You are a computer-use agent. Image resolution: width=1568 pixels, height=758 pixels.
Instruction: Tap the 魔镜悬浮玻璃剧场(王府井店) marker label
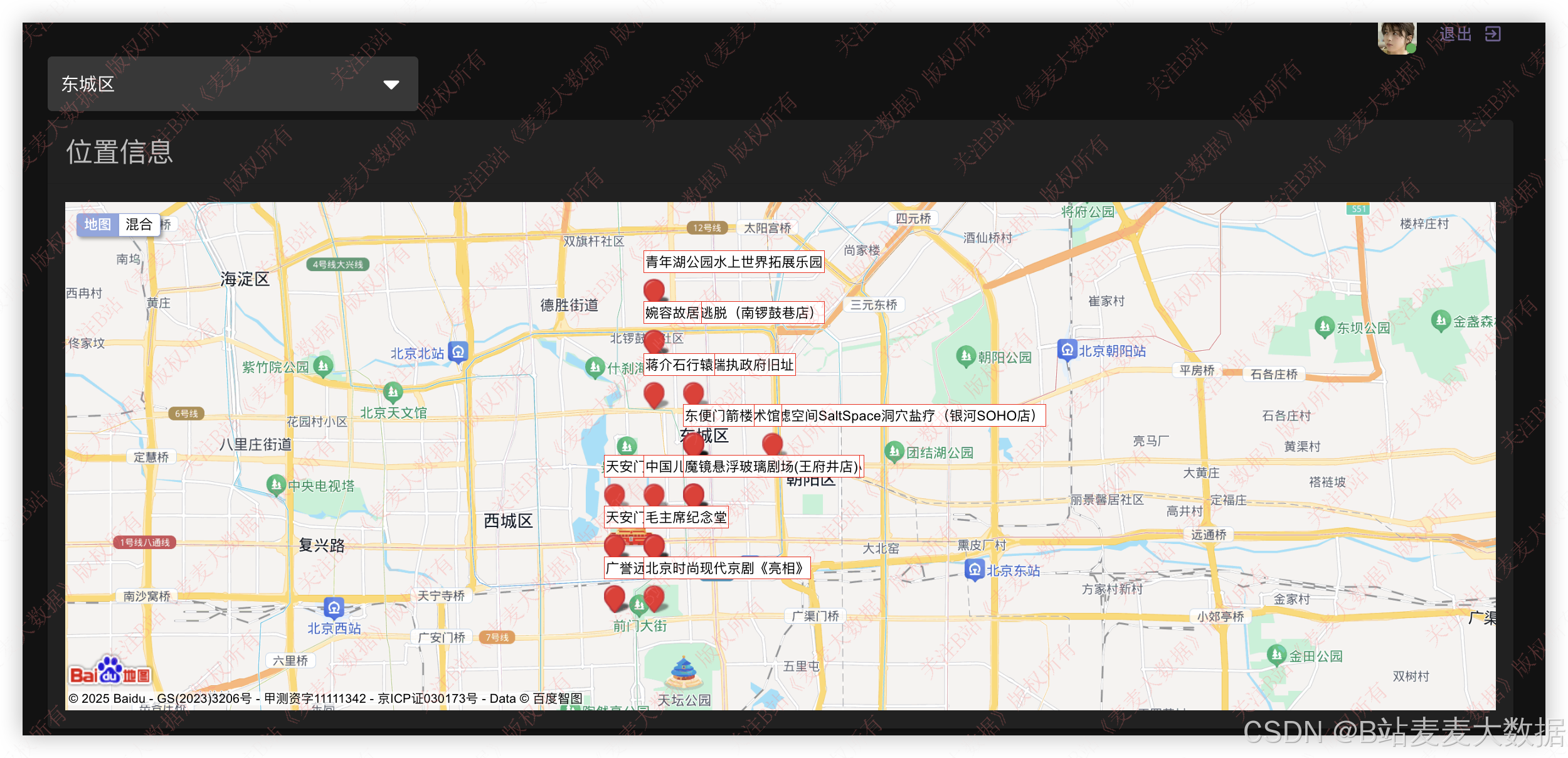pyautogui.click(x=771, y=467)
